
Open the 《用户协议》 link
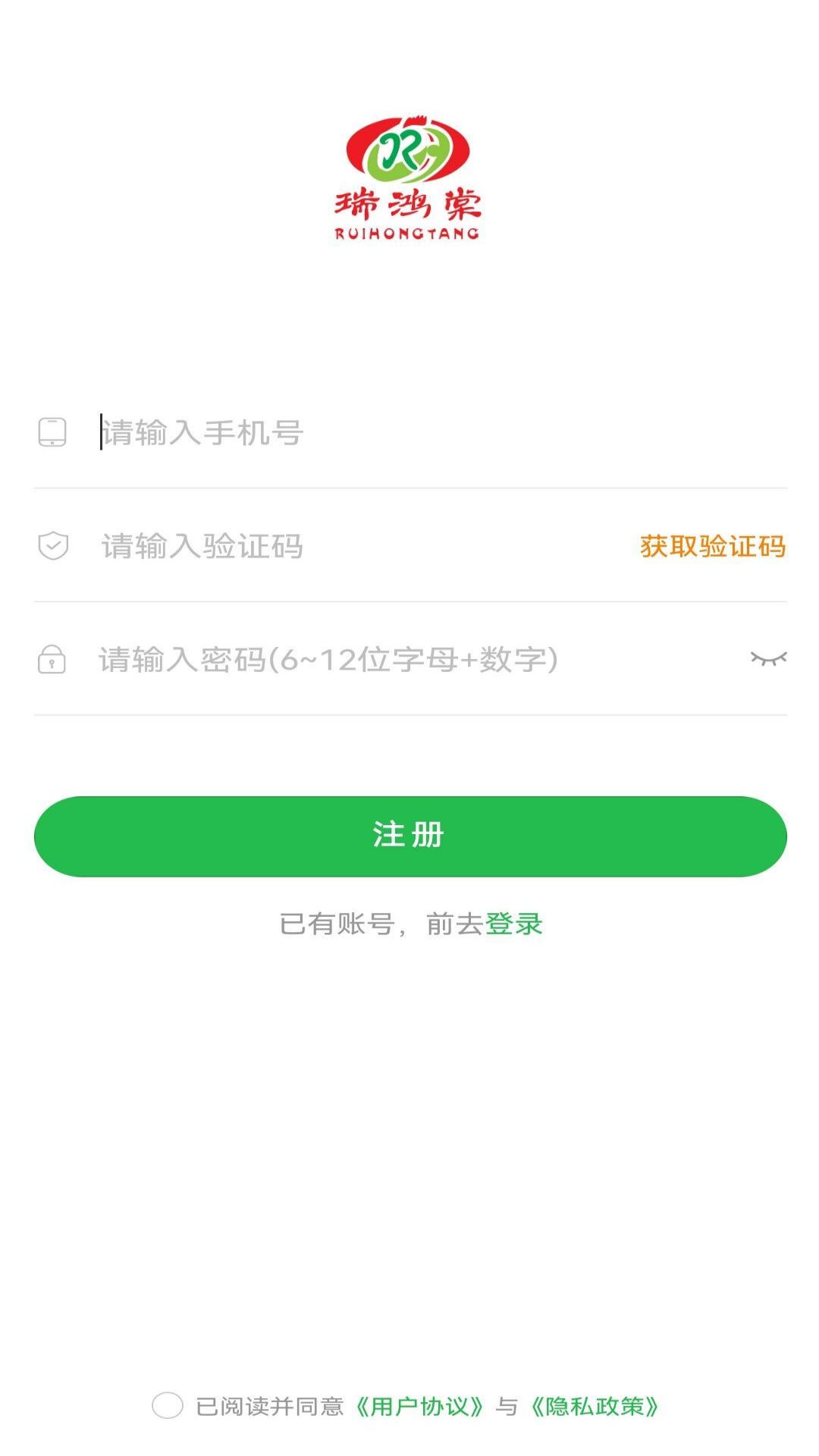pyautogui.click(x=419, y=1406)
